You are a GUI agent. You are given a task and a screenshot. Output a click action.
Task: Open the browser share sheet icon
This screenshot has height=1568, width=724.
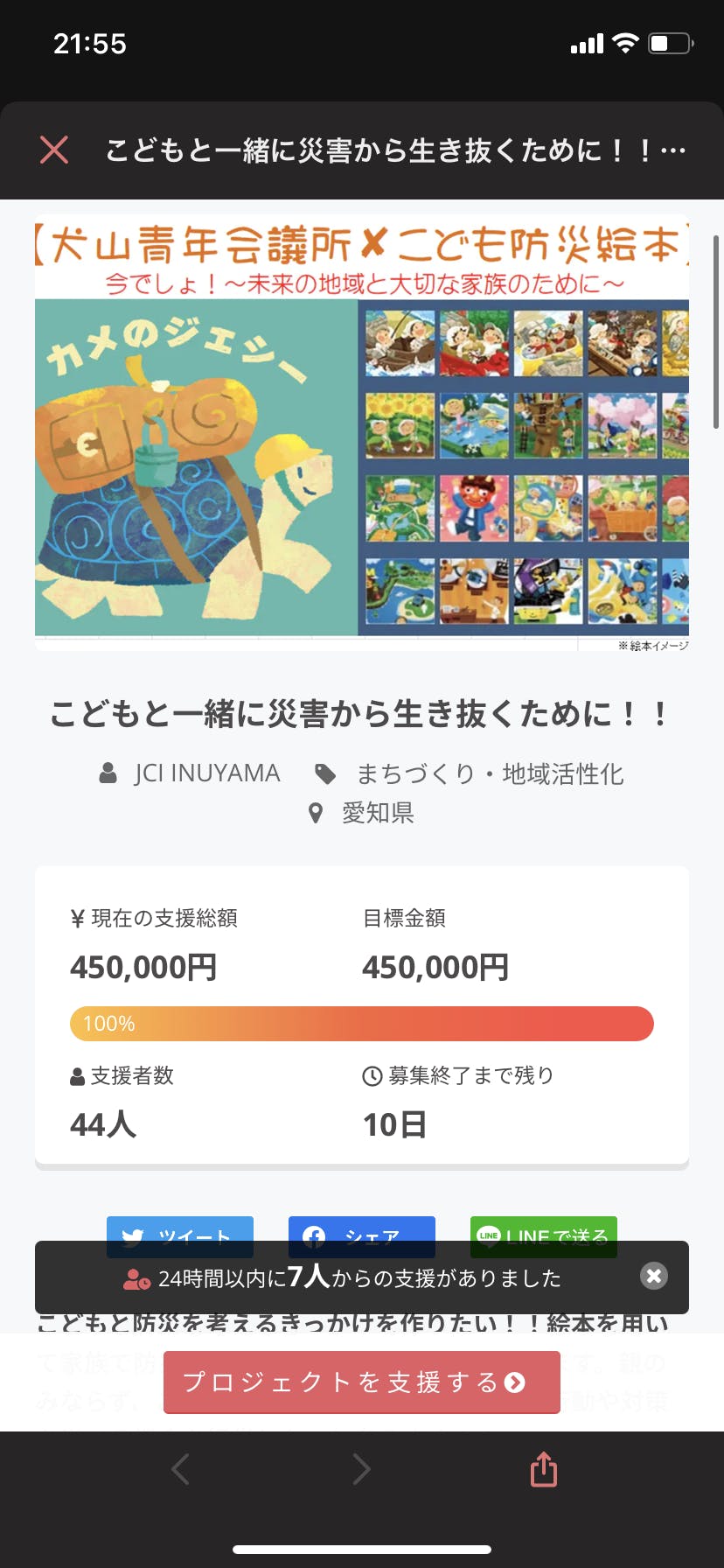[x=543, y=1469]
